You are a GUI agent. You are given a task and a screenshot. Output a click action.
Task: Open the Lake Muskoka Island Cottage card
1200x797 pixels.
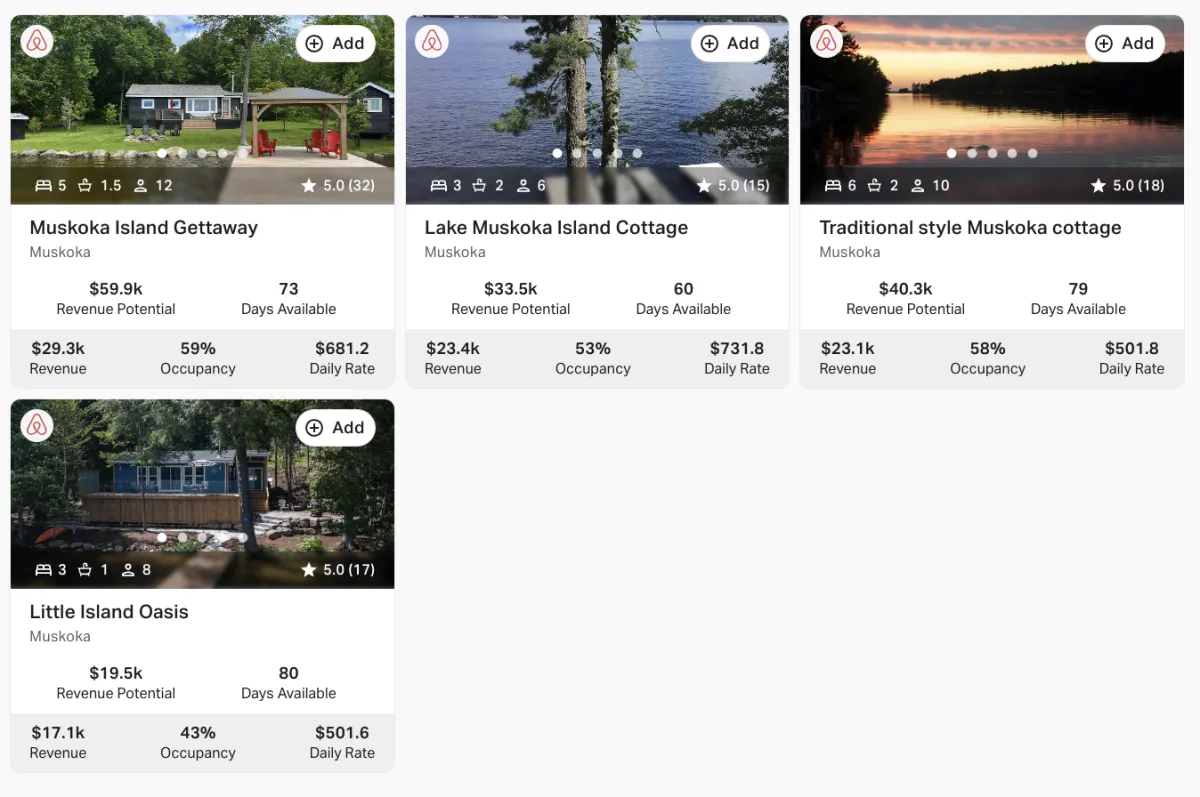click(556, 228)
